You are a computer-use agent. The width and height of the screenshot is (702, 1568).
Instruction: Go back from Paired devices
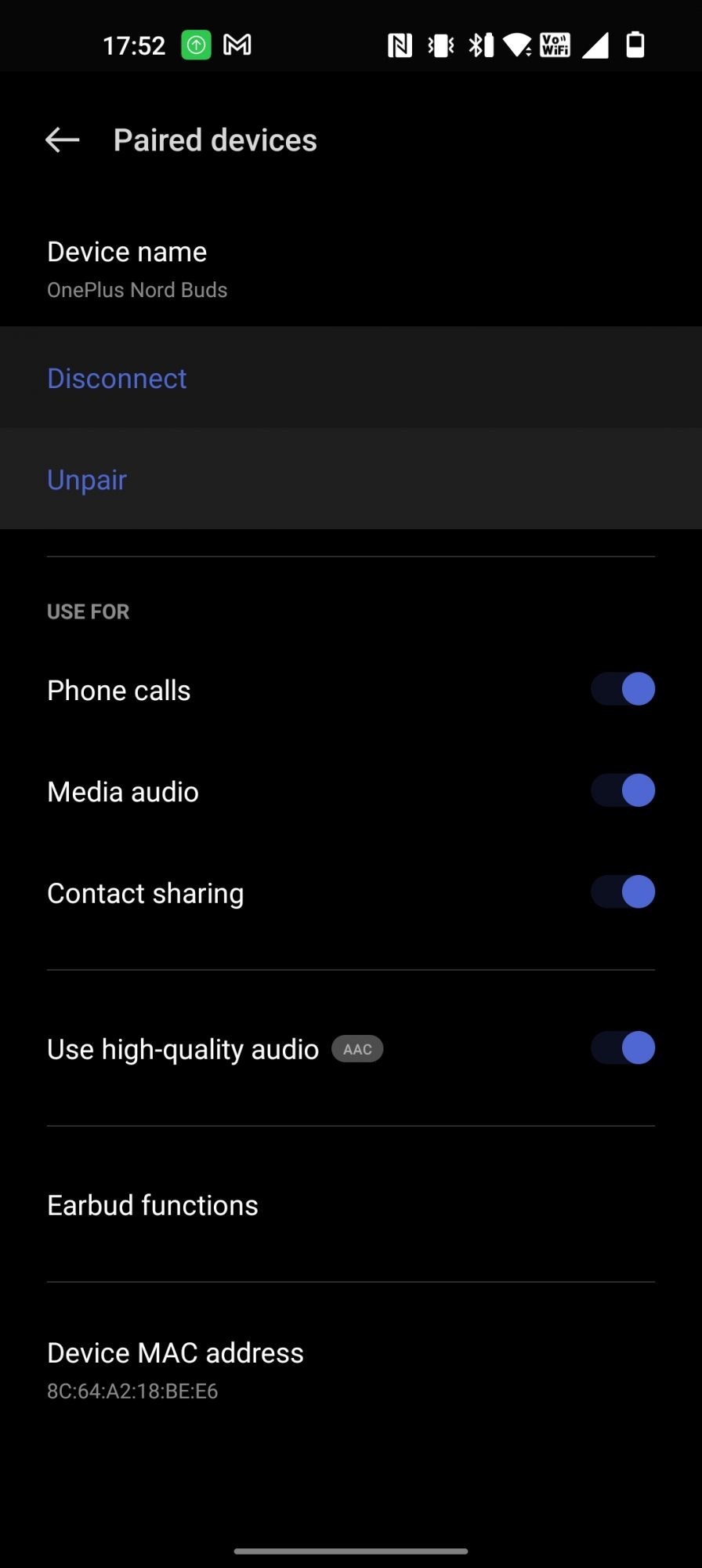(63, 140)
